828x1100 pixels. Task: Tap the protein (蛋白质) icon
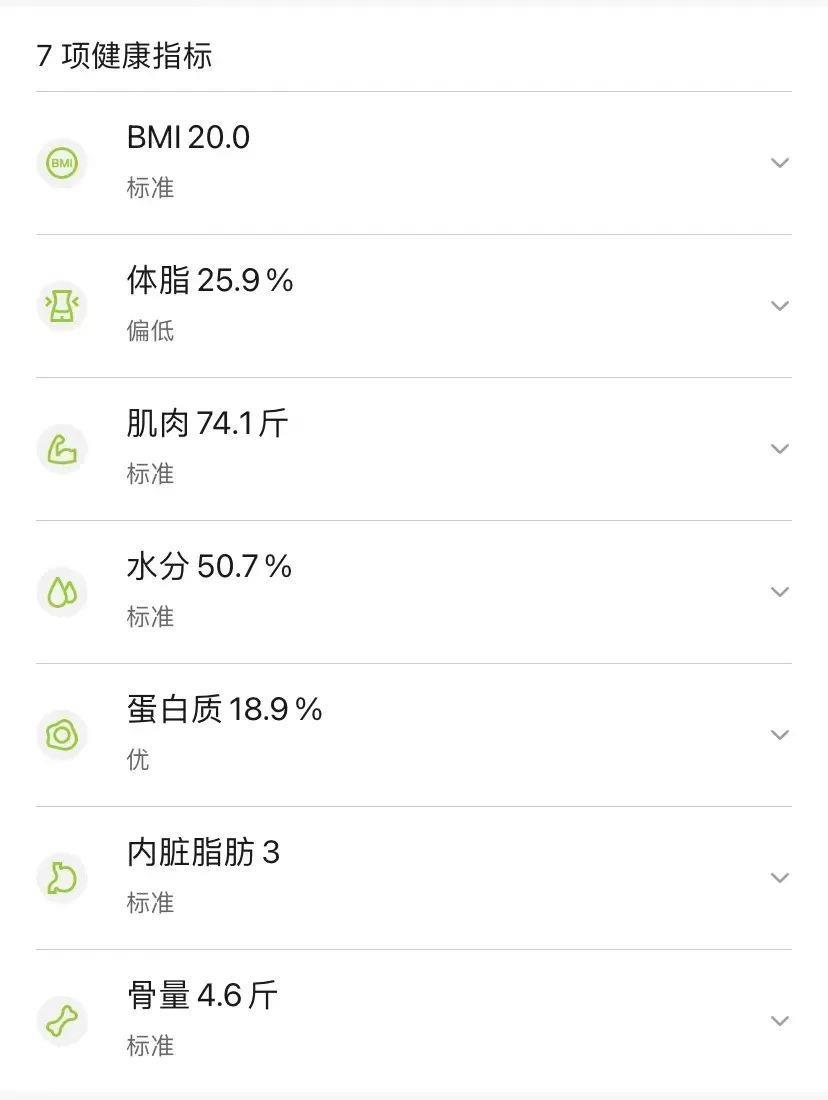(62, 735)
